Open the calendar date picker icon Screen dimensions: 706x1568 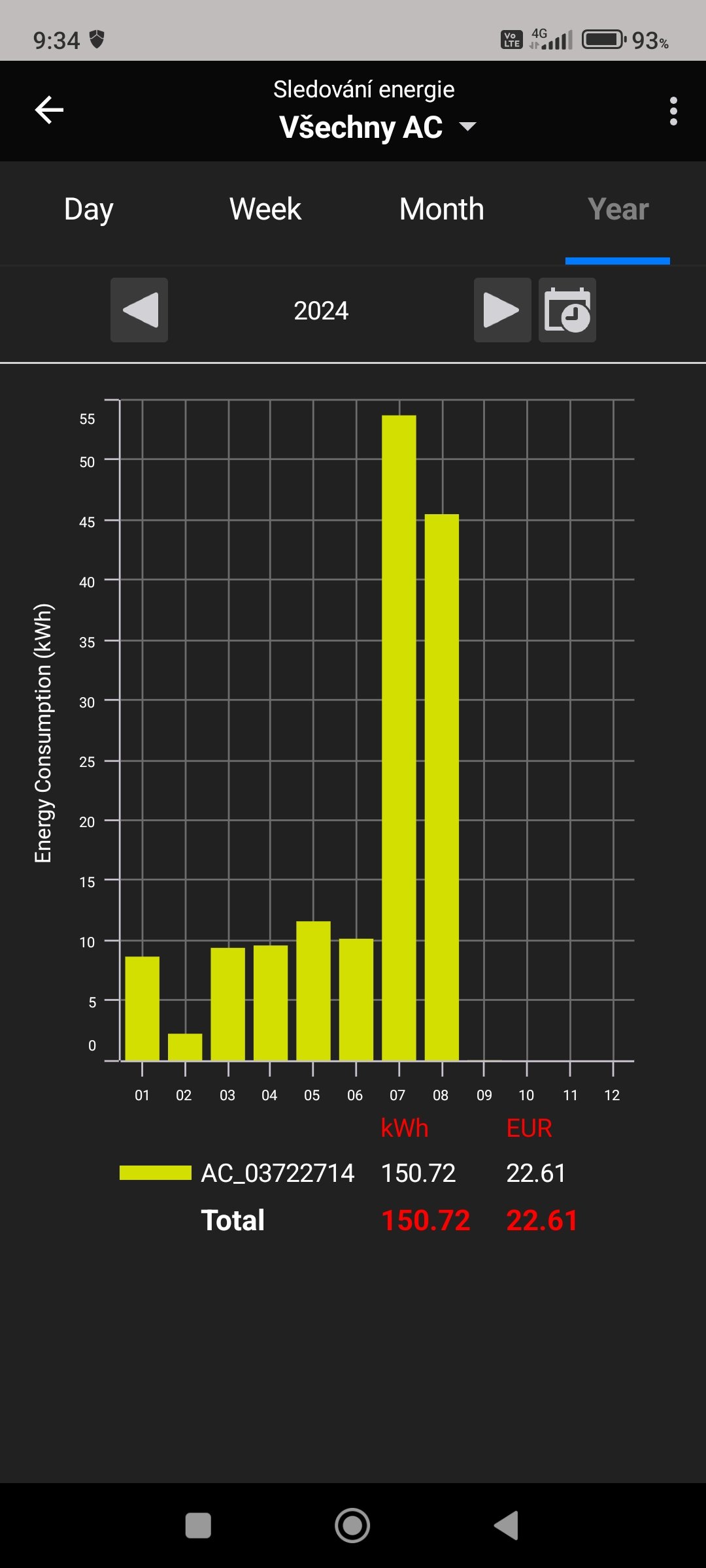click(567, 310)
